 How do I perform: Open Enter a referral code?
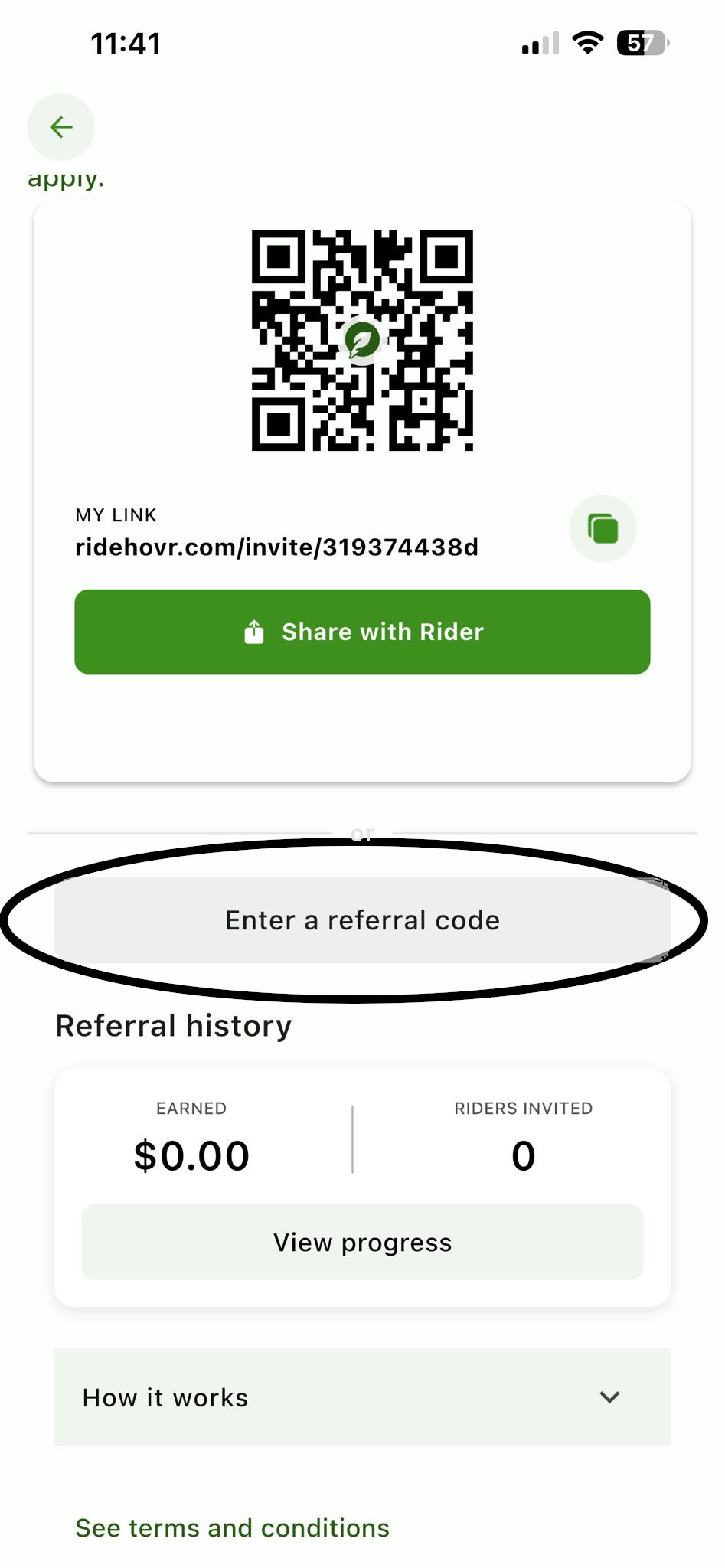point(362,920)
